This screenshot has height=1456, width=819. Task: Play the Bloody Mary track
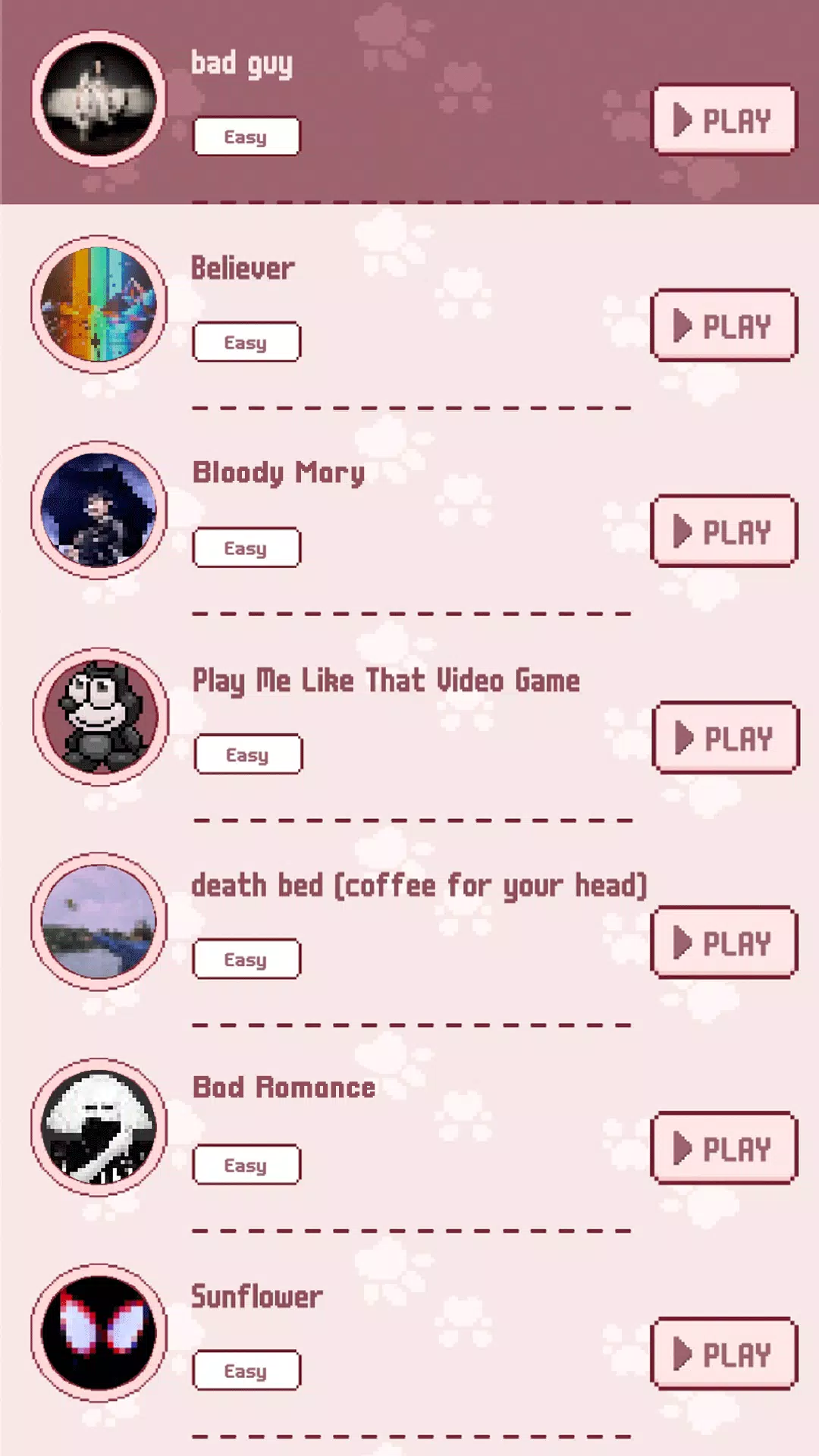click(724, 531)
